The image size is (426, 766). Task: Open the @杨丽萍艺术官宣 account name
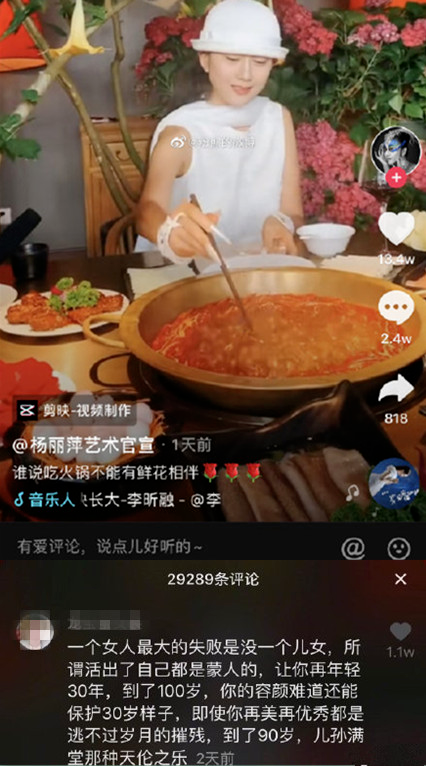pyautogui.click(x=84, y=446)
